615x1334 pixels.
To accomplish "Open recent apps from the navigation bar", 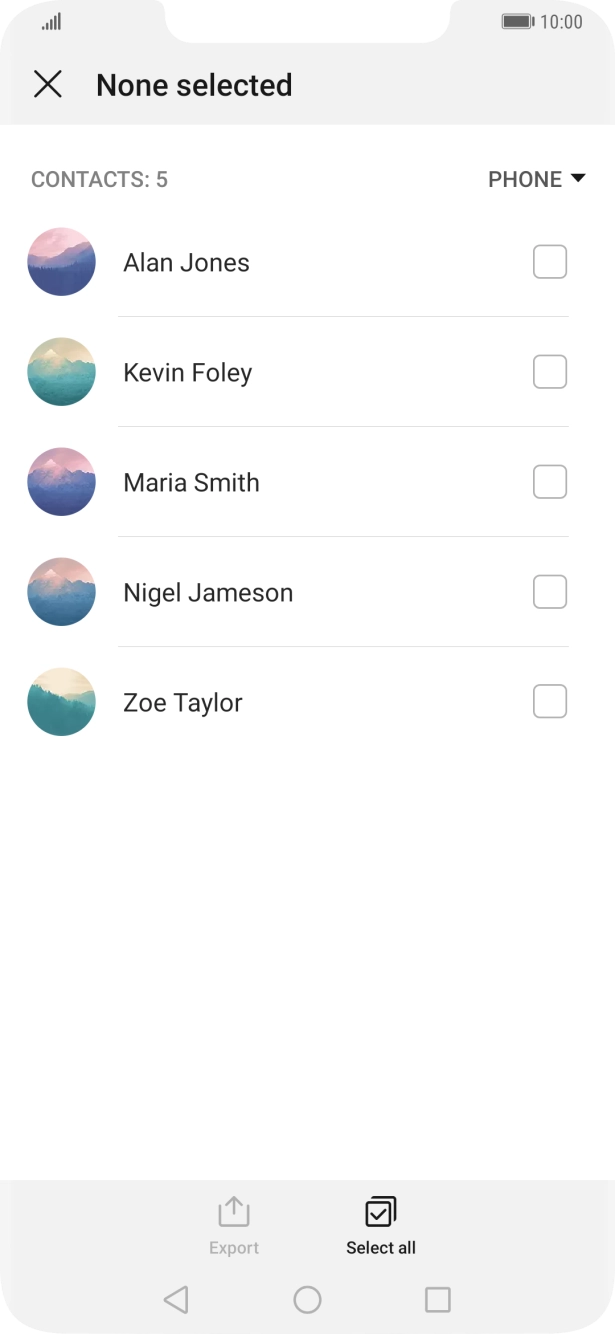I will click(437, 1299).
